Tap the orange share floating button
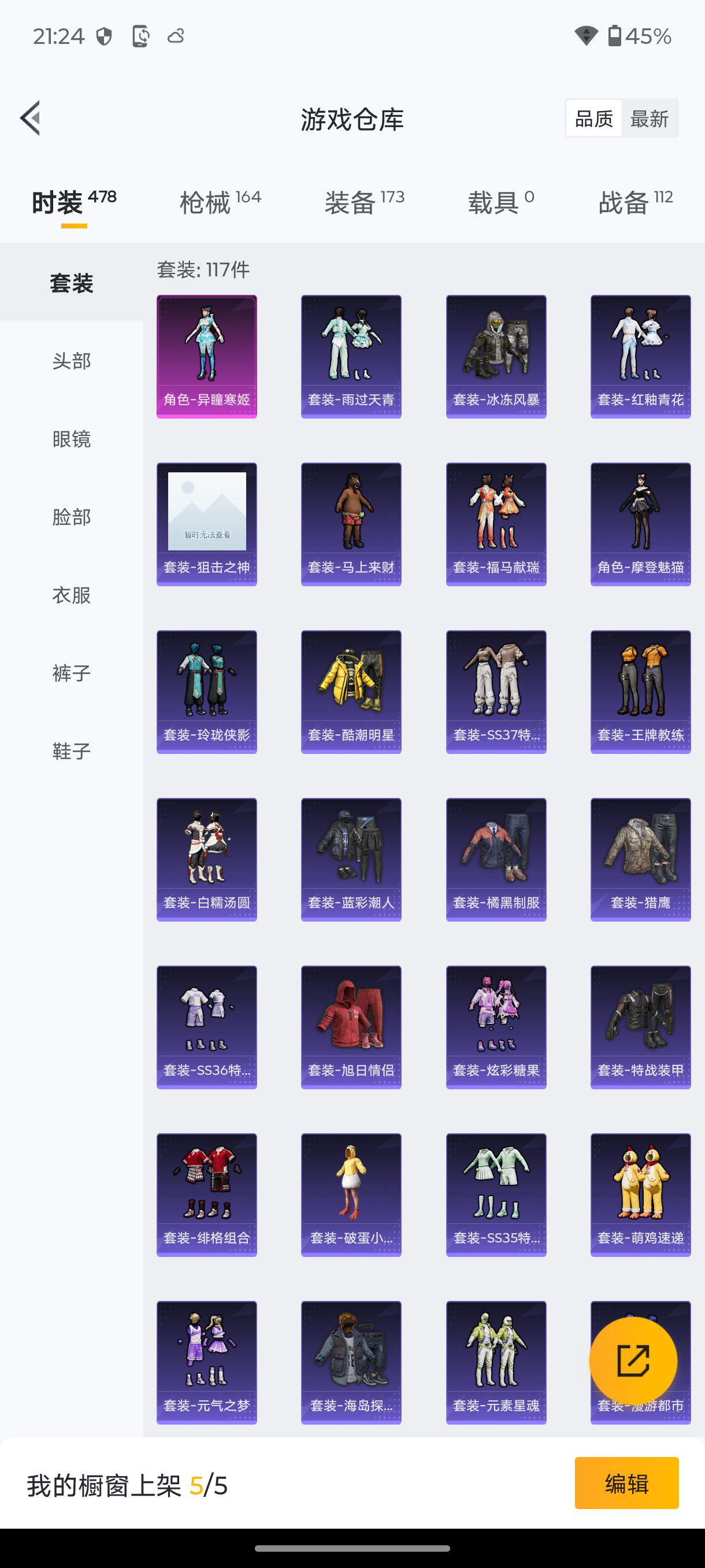Image resolution: width=705 pixels, height=1568 pixels. click(634, 1360)
